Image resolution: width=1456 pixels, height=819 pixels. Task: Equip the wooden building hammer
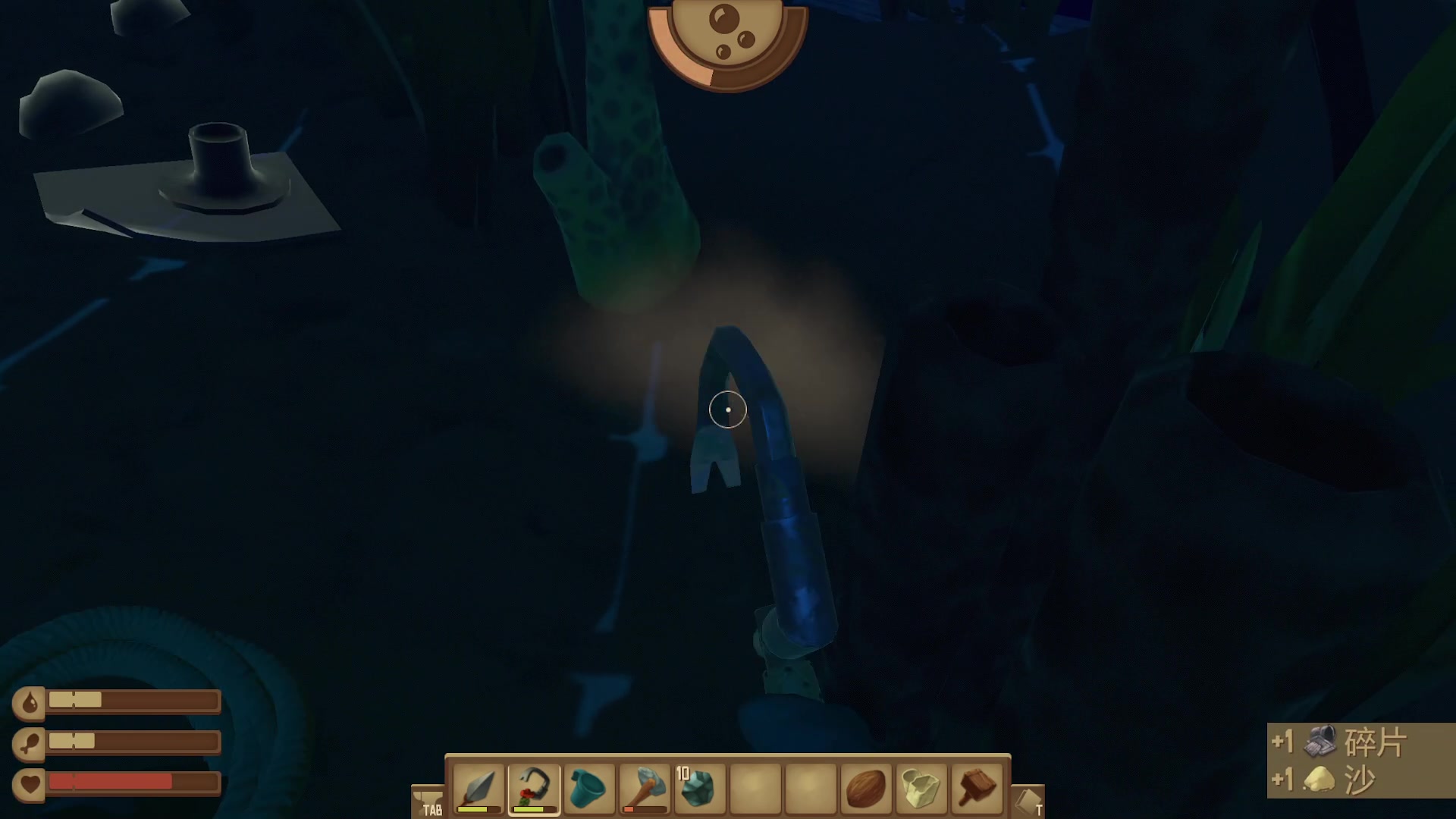[x=976, y=789]
